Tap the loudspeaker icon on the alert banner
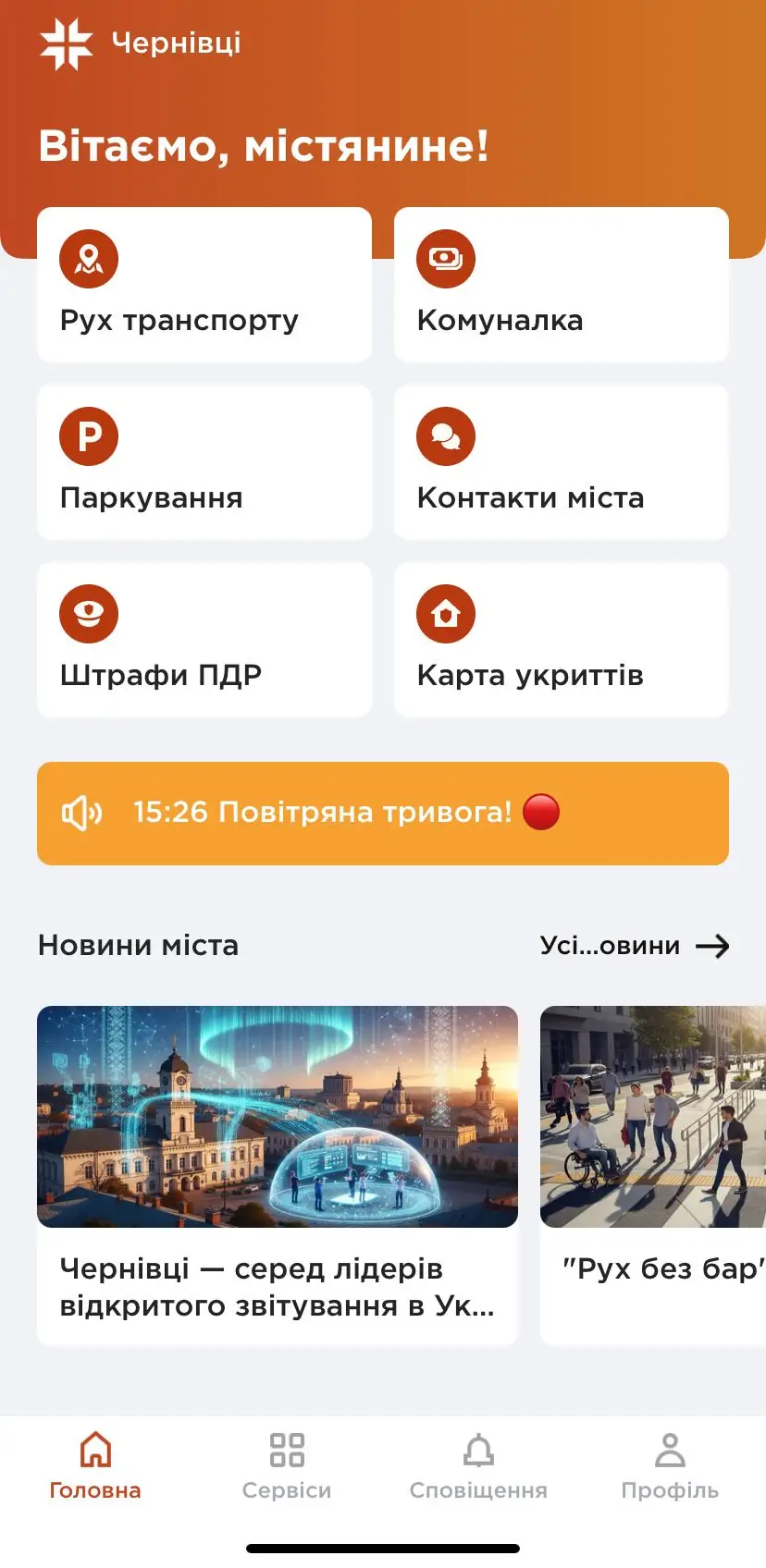Screen dimensions: 766x1568 coord(82,814)
